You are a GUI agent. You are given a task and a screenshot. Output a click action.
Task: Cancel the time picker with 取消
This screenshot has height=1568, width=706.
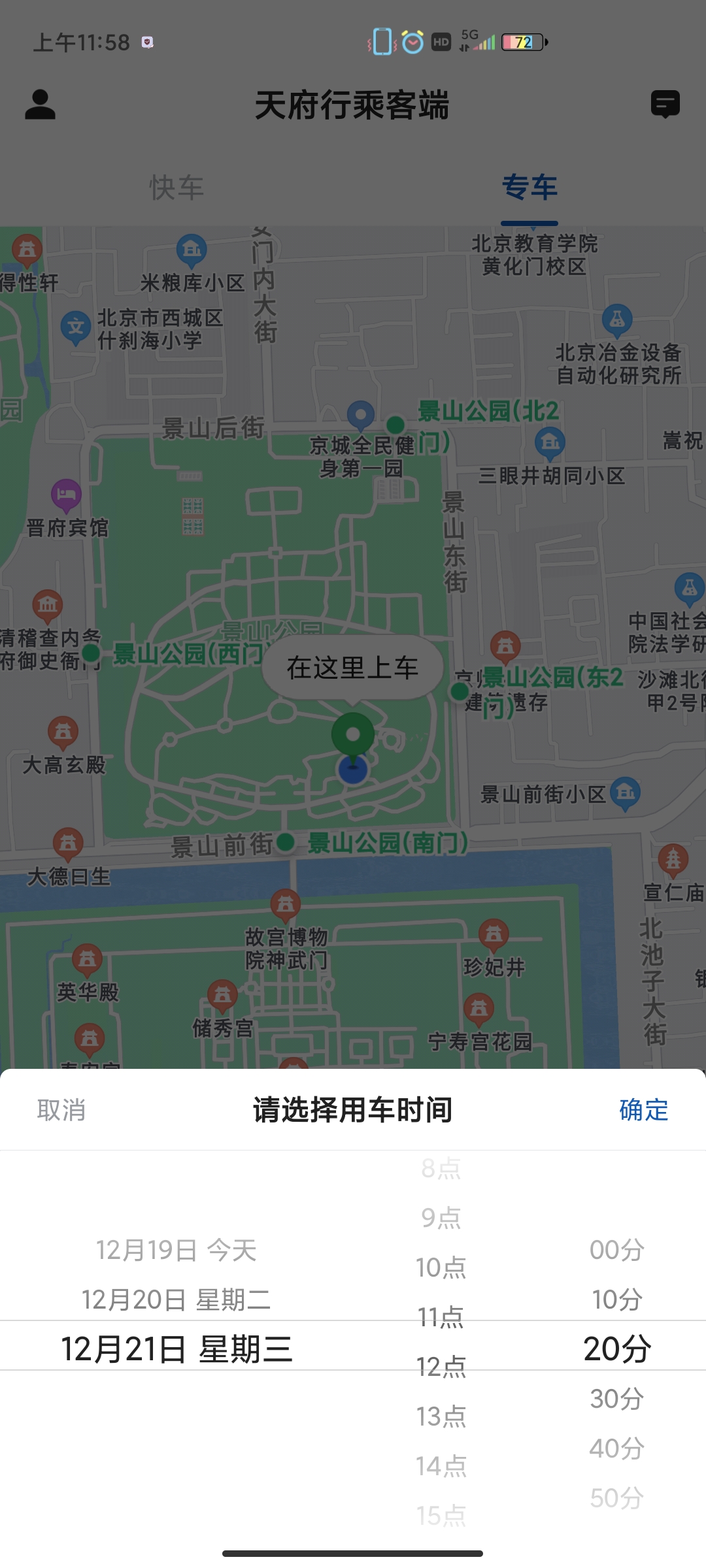tap(61, 1110)
